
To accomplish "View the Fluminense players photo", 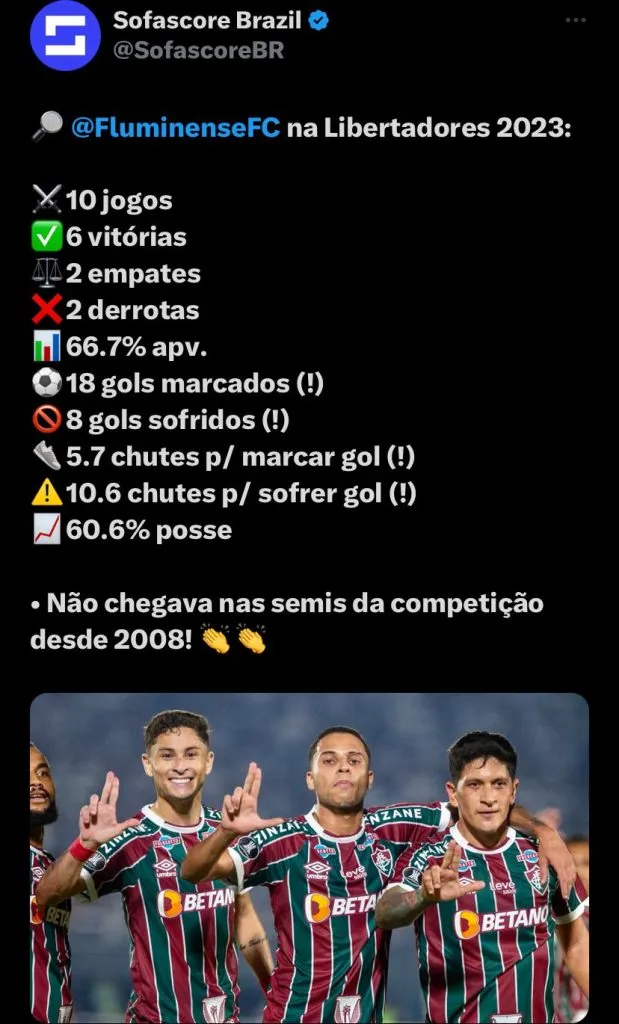I will click(x=309, y=856).
